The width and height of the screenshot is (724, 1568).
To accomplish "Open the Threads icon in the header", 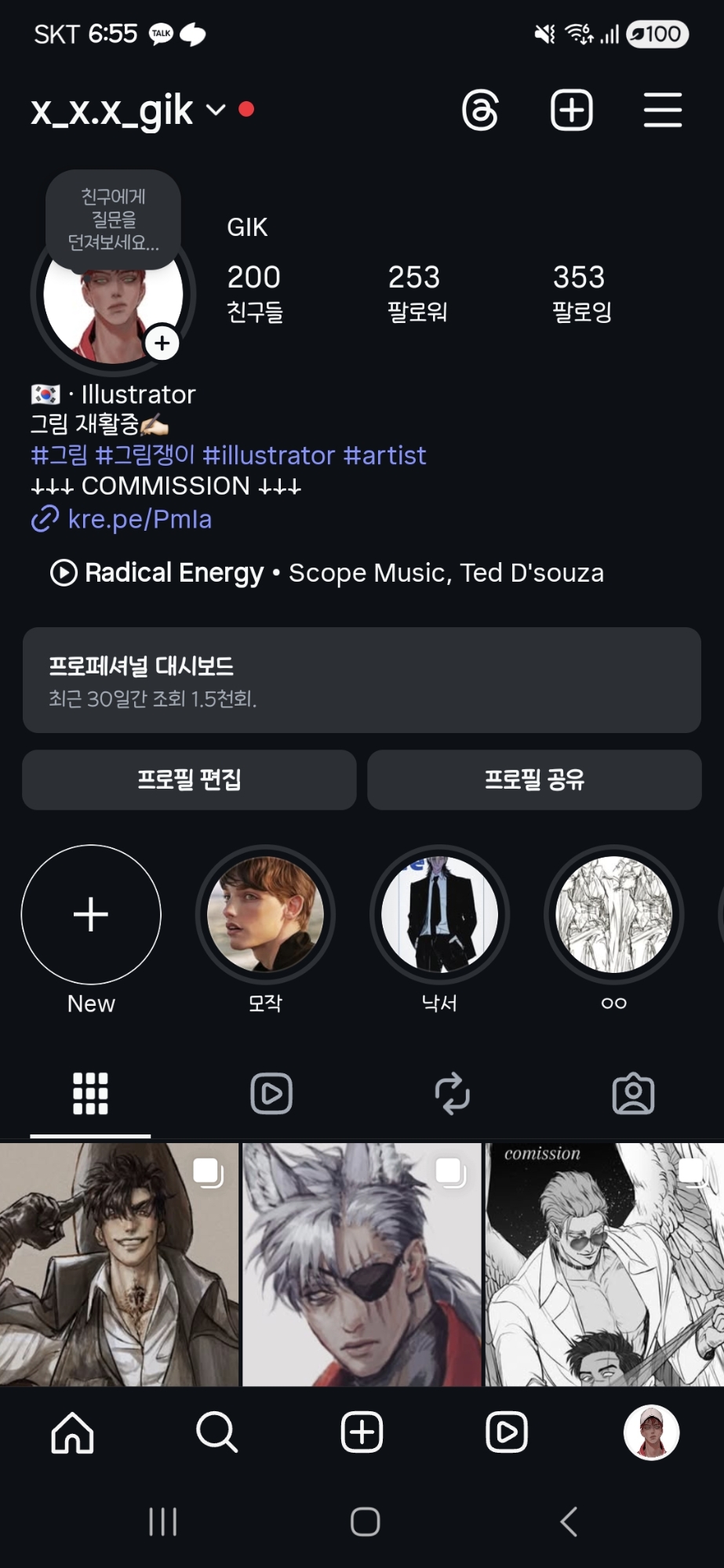I will (480, 110).
